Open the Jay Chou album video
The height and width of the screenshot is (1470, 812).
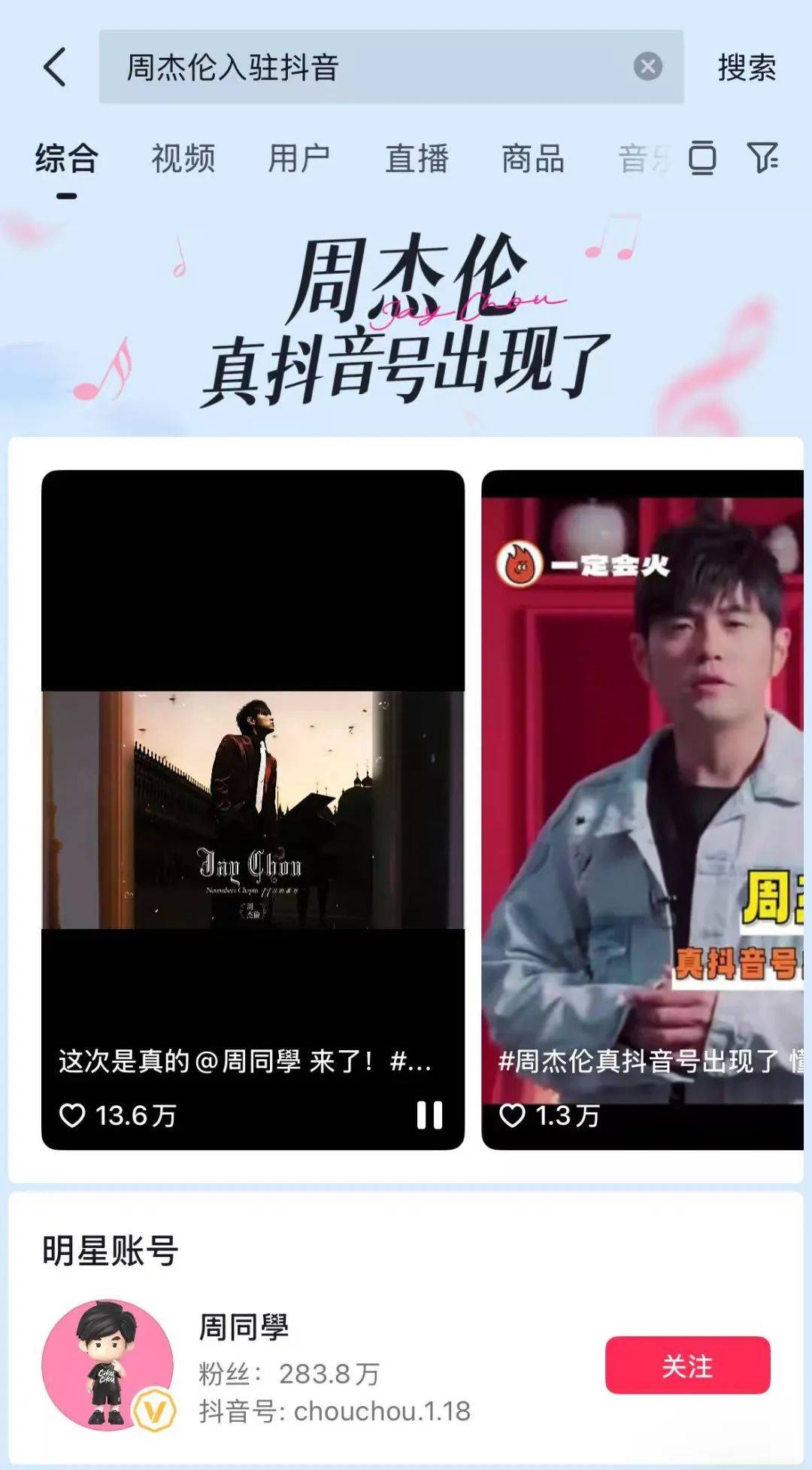click(253, 809)
